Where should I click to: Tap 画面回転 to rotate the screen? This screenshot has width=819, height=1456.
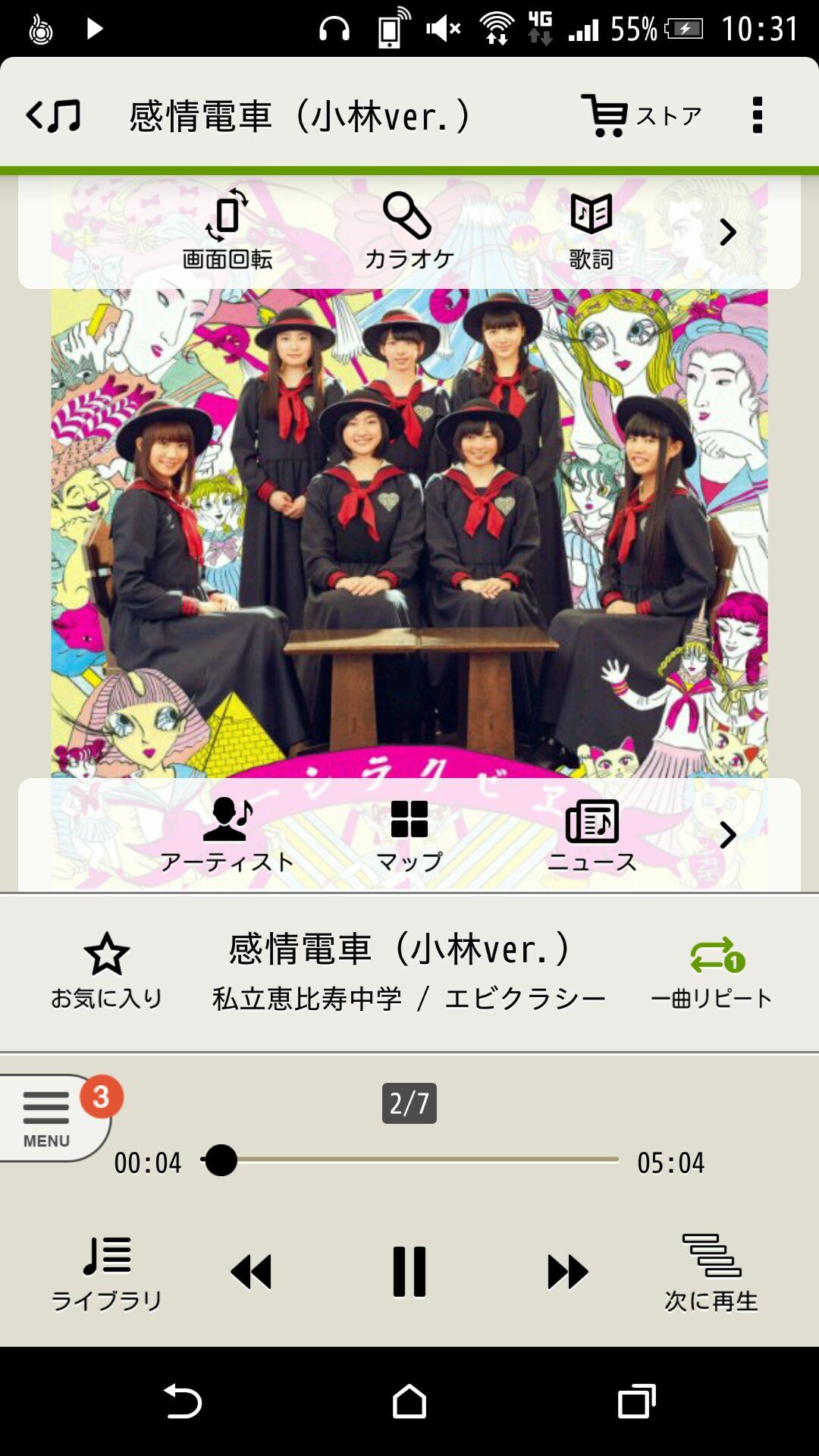pos(227,230)
